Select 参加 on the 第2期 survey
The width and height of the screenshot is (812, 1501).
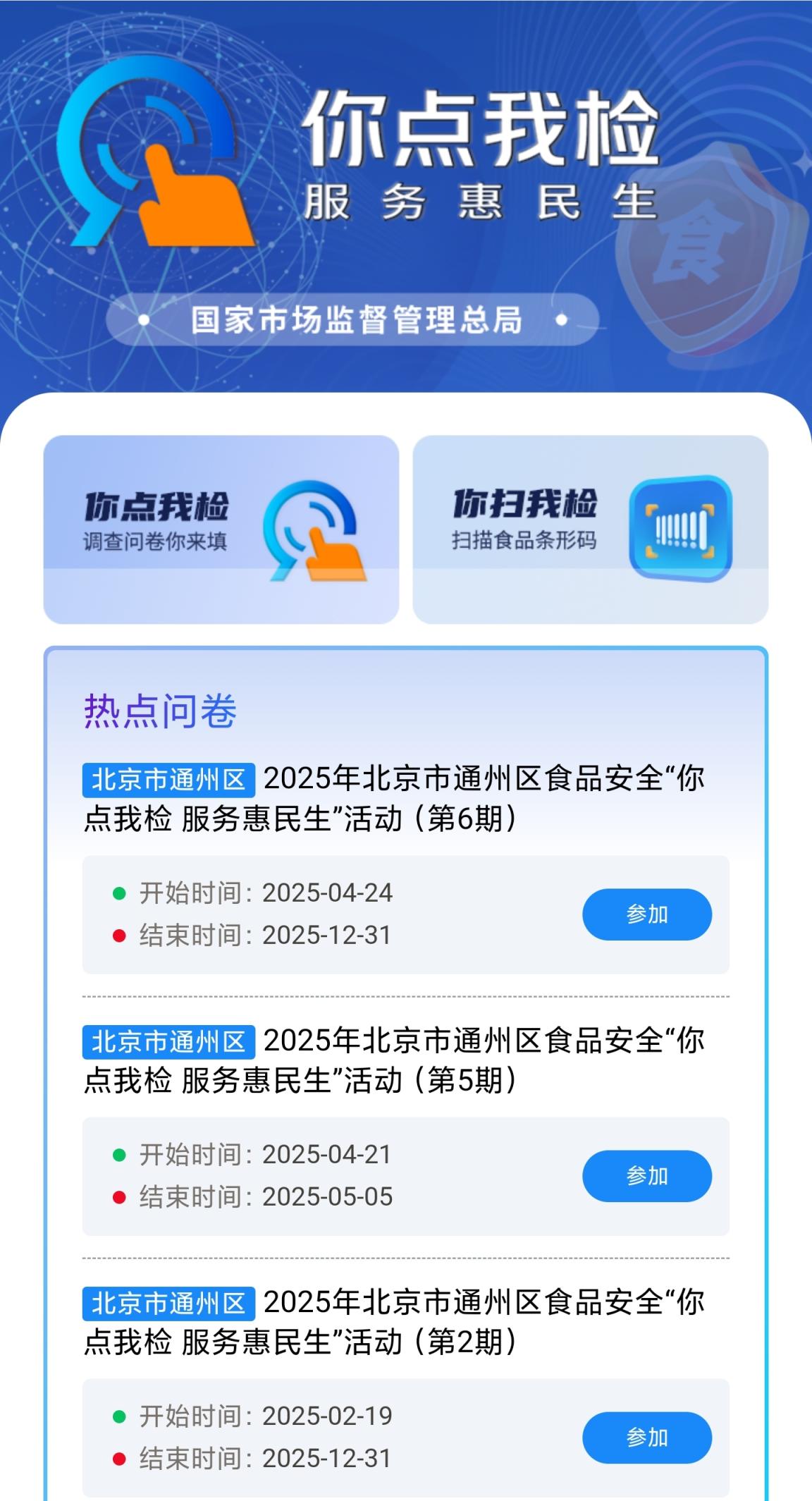[647, 1438]
